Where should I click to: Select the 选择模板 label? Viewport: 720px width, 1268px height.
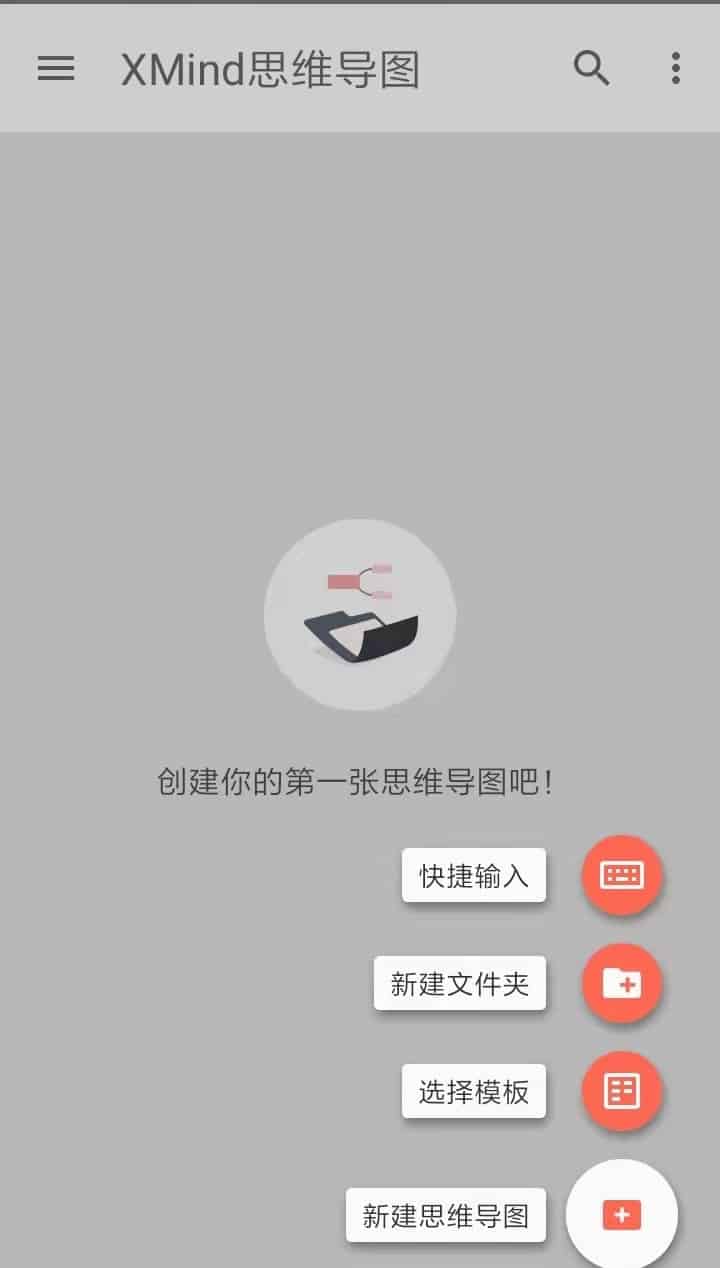point(474,1091)
